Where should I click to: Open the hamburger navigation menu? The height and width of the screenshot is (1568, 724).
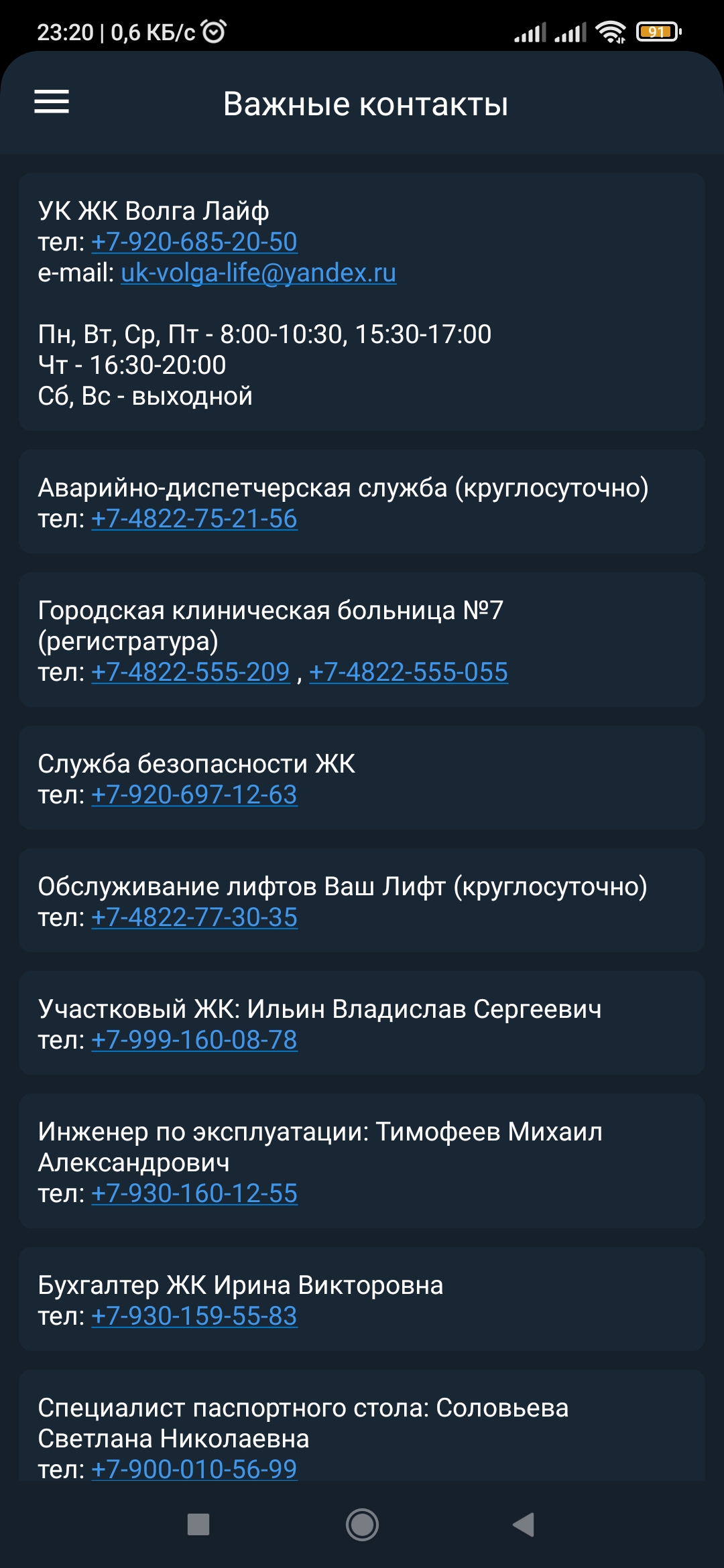click(x=52, y=102)
